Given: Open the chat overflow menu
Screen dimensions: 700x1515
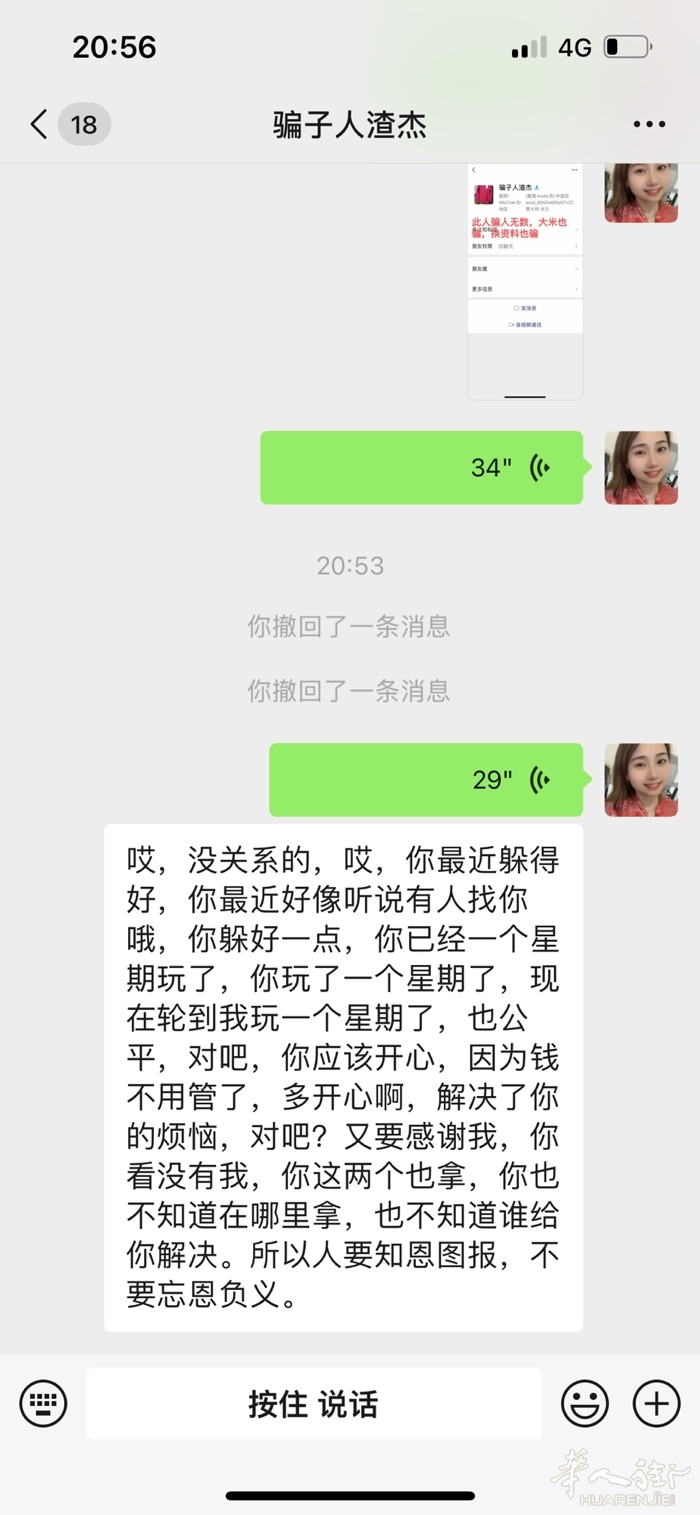Looking at the screenshot, I should click(x=649, y=125).
